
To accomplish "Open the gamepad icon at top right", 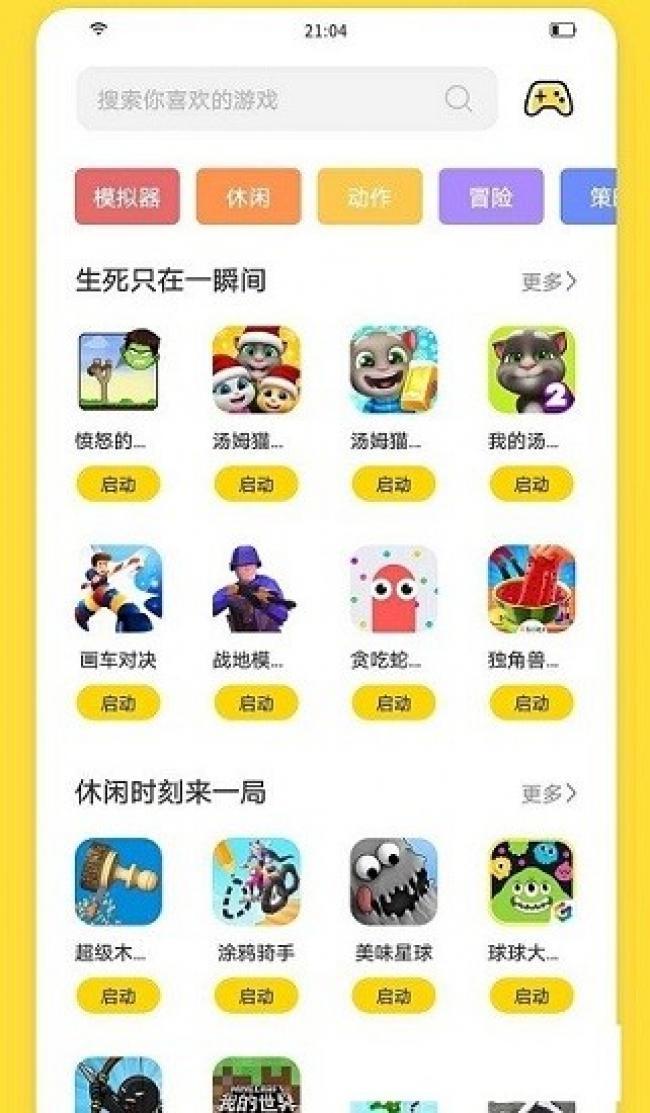I will (548, 99).
